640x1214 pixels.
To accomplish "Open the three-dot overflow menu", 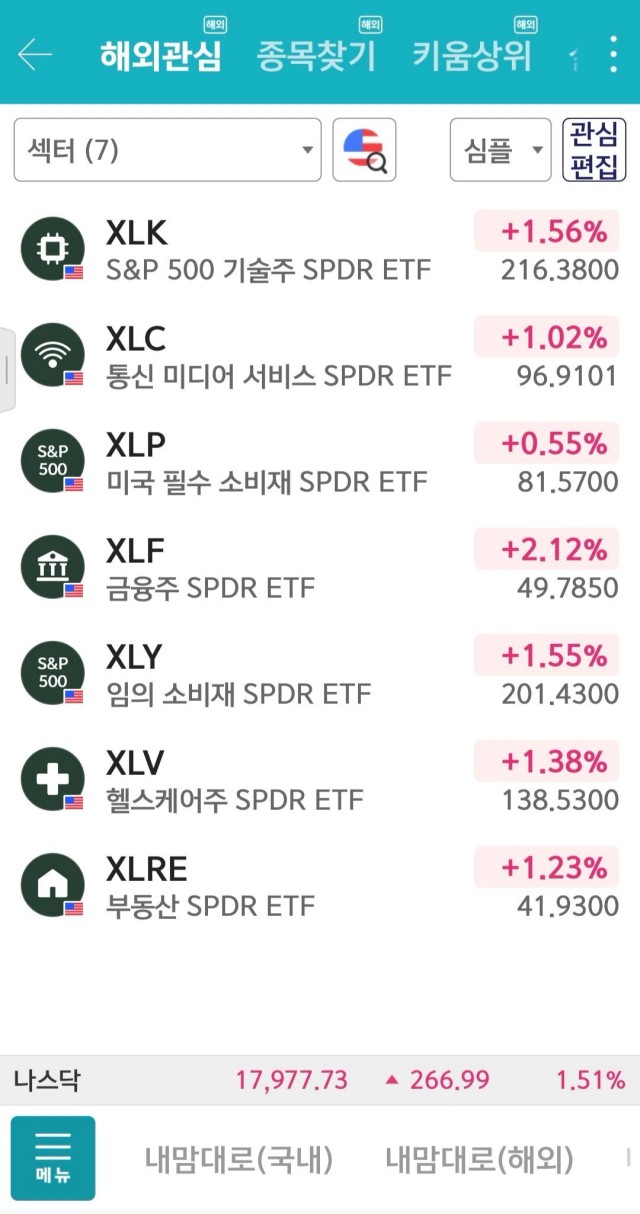I will tap(613, 54).
